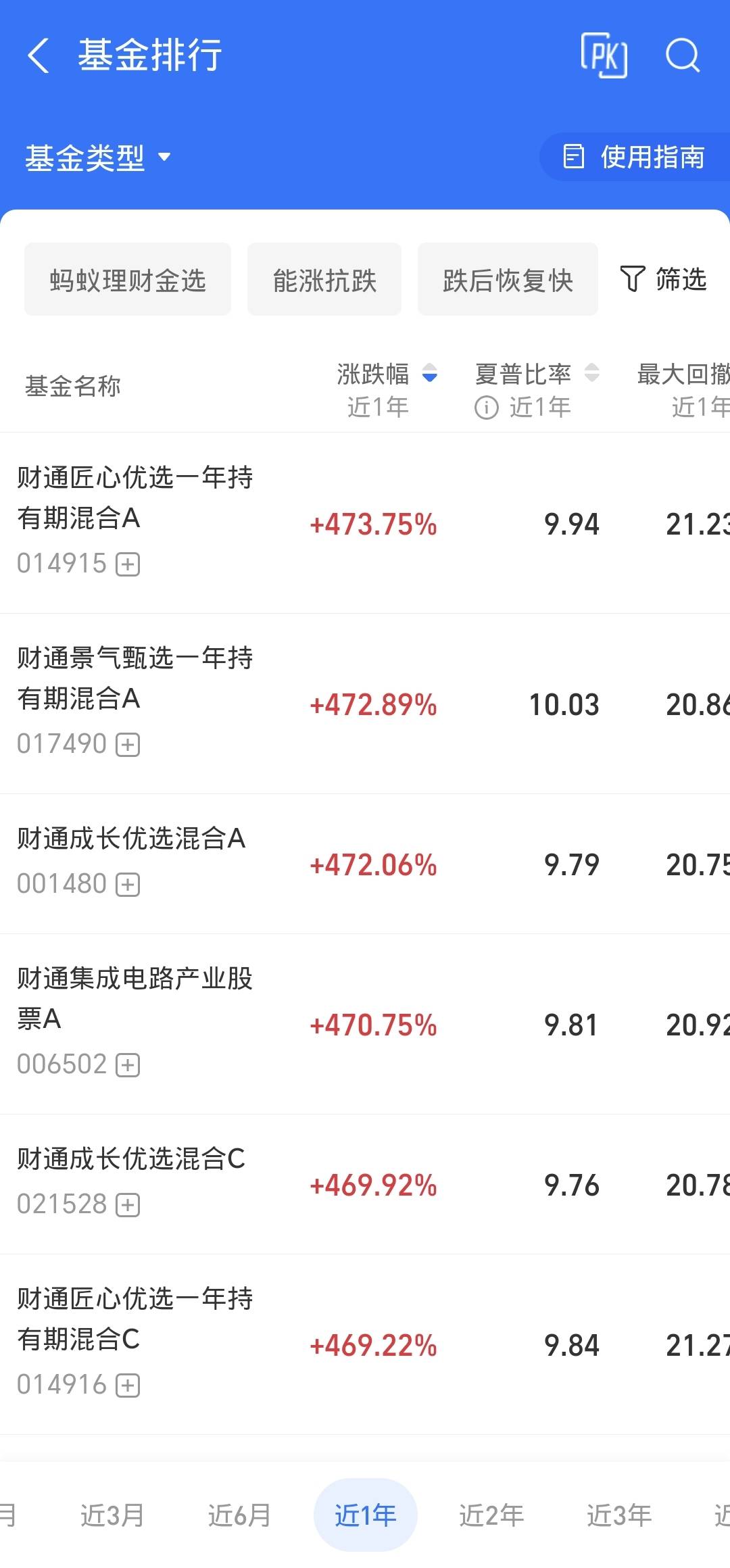Viewport: 730px width, 1568px height.
Task: Open the search icon
Action: (x=683, y=55)
